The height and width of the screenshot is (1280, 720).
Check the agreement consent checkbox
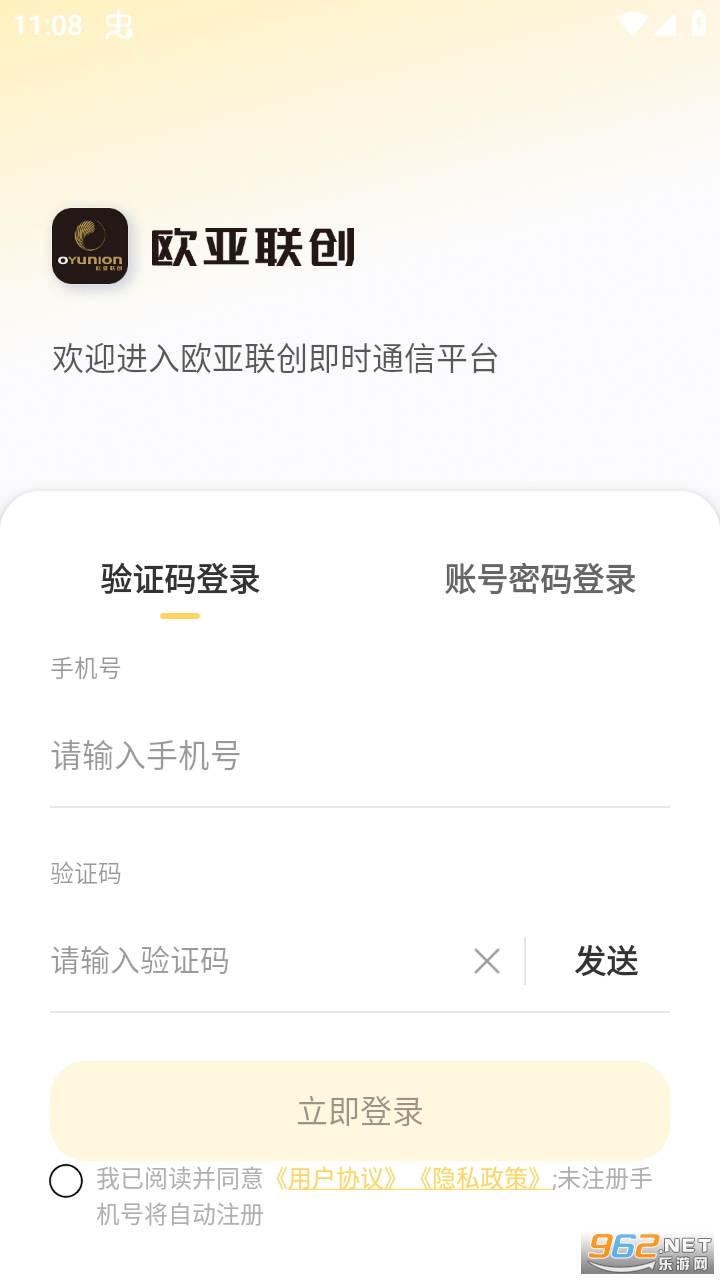(x=66, y=1181)
